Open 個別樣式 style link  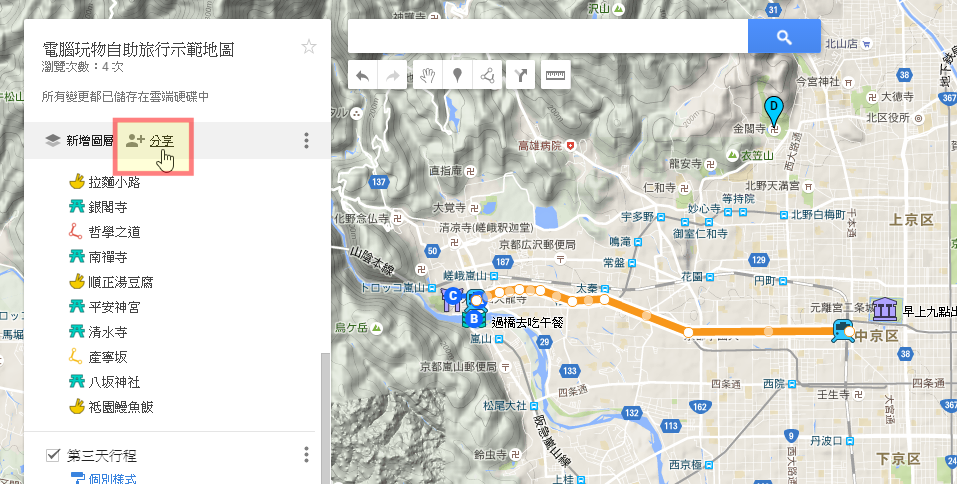pyautogui.click(x=112, y=479)
